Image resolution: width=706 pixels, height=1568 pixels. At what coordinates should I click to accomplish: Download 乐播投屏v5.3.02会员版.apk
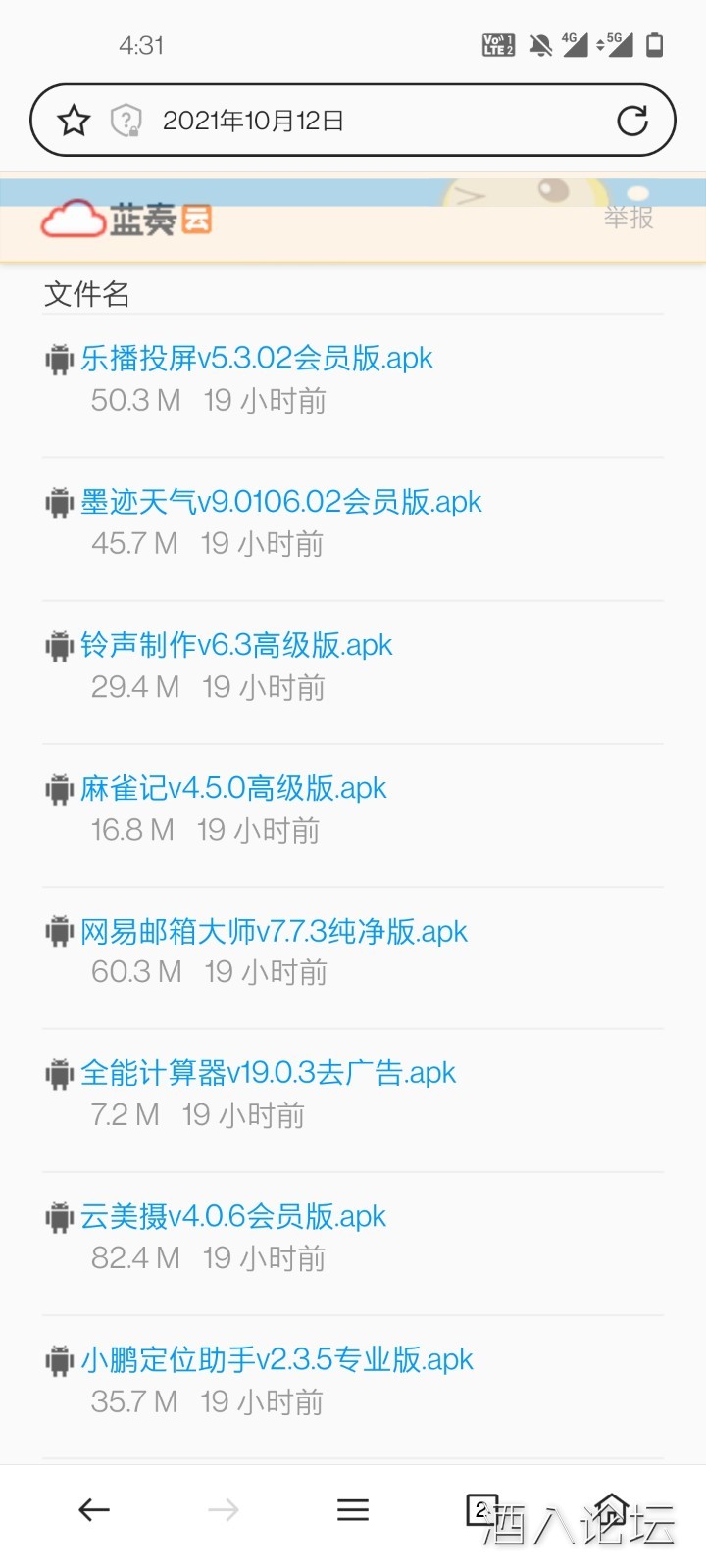pos(255,358)
